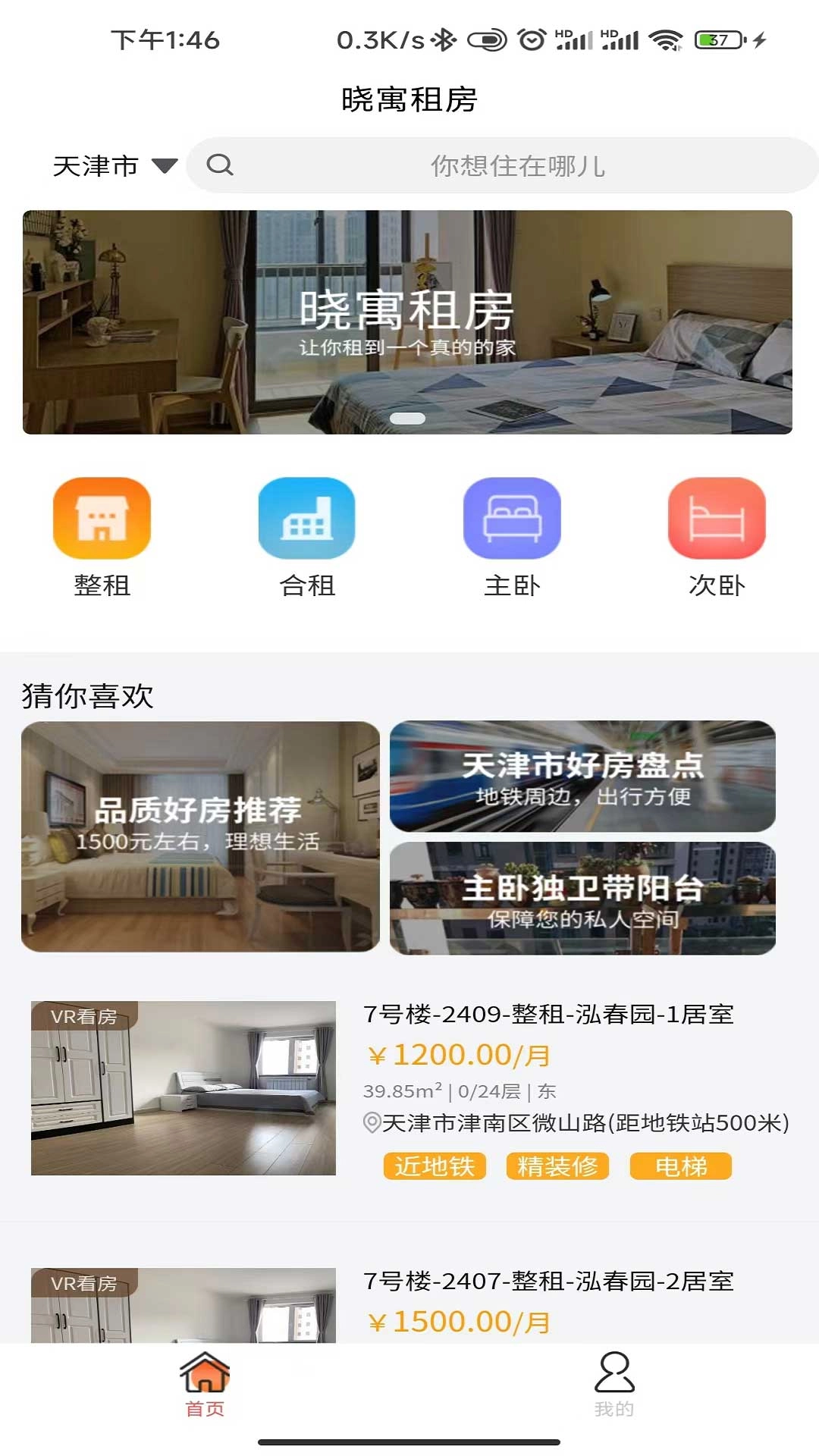This screenshot has width=819, height=1456.
Task: Open the 天津市 city selector dropdown
Action: pos(94,165)
